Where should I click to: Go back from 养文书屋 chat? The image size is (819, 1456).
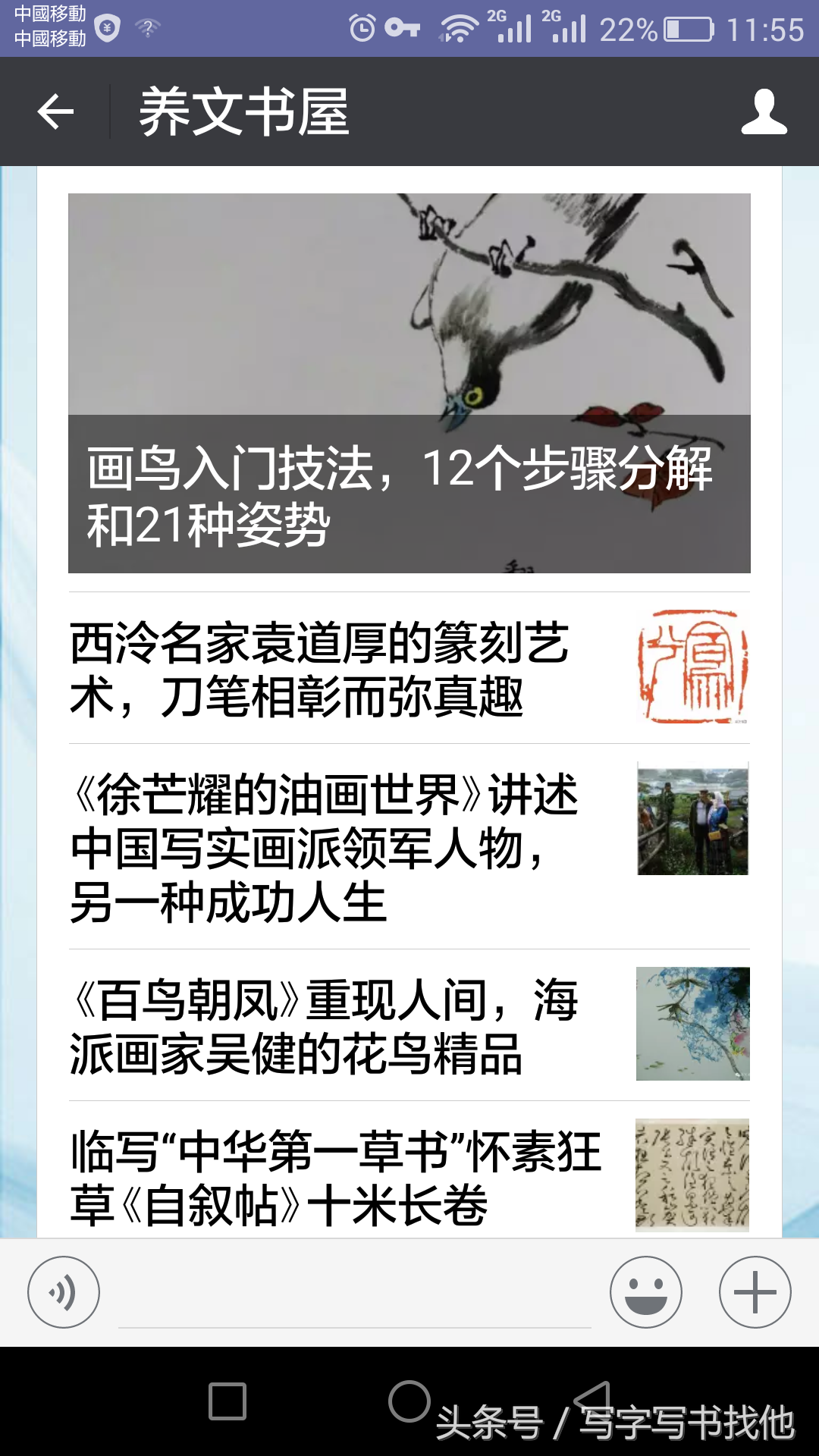(55, 112)
